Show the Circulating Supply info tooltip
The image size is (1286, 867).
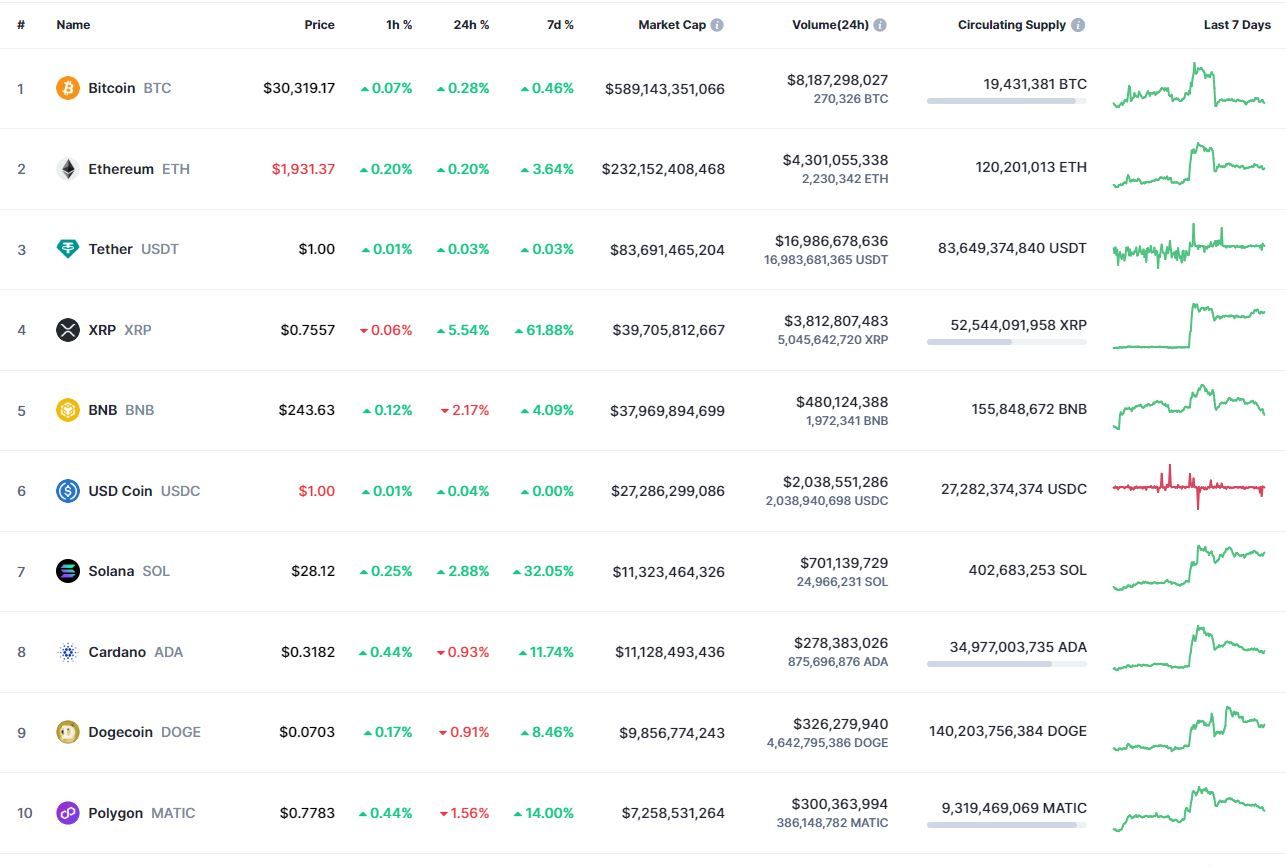[1078, 25]
